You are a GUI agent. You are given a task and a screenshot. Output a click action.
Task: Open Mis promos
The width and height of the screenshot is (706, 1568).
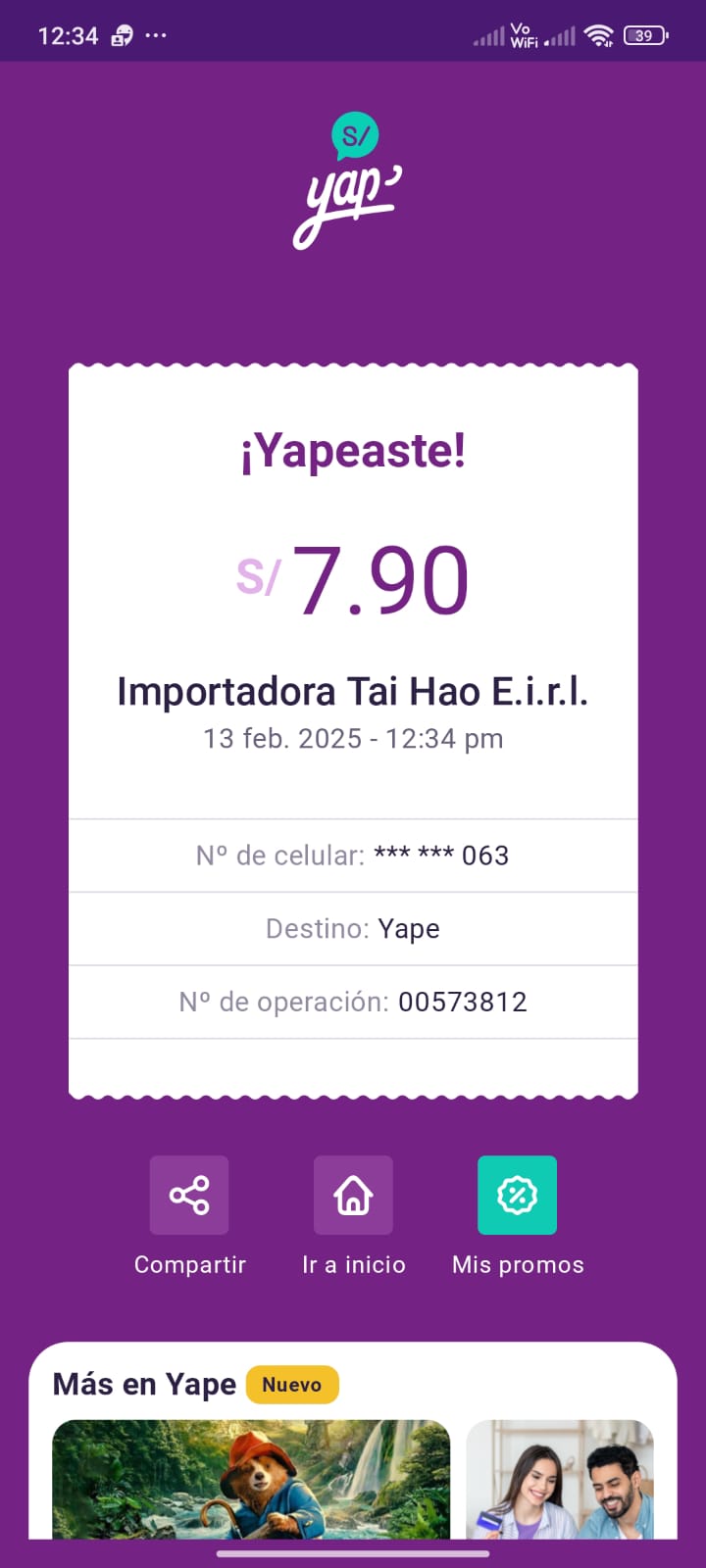coord(517,1195)
